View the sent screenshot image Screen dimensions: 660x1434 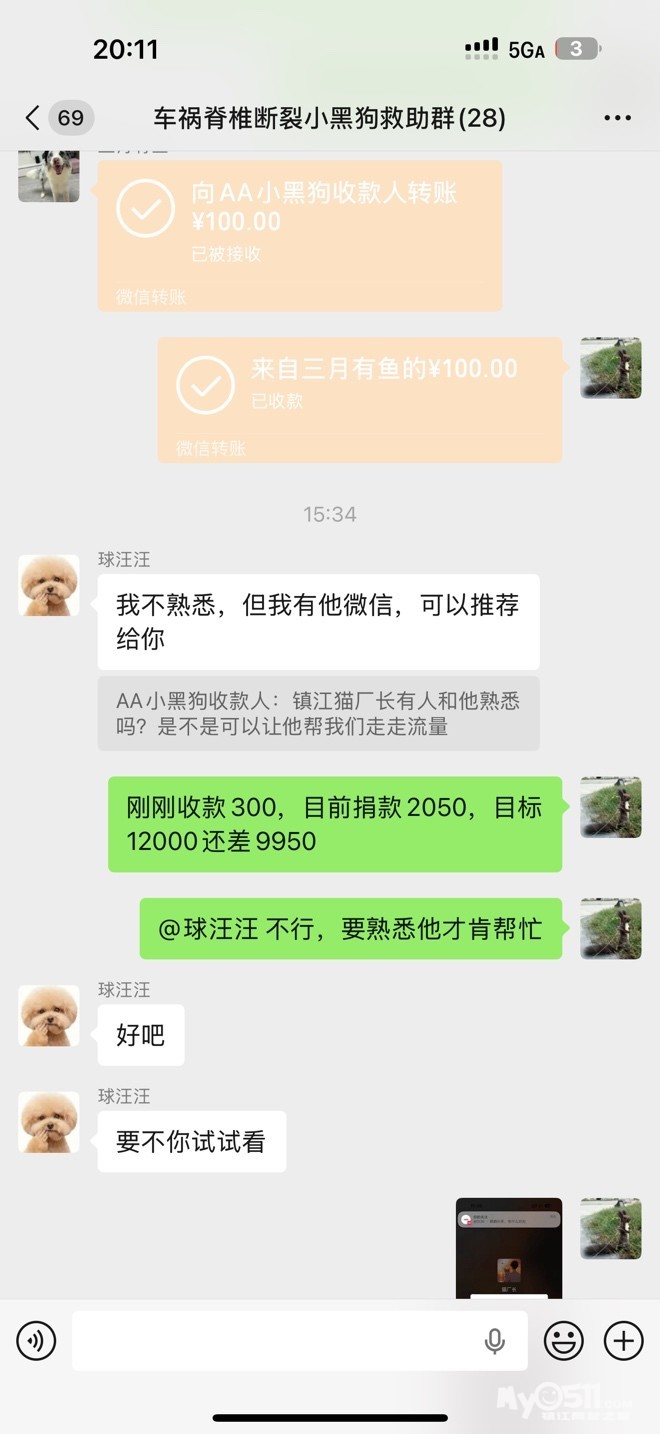coord(508,1247)
